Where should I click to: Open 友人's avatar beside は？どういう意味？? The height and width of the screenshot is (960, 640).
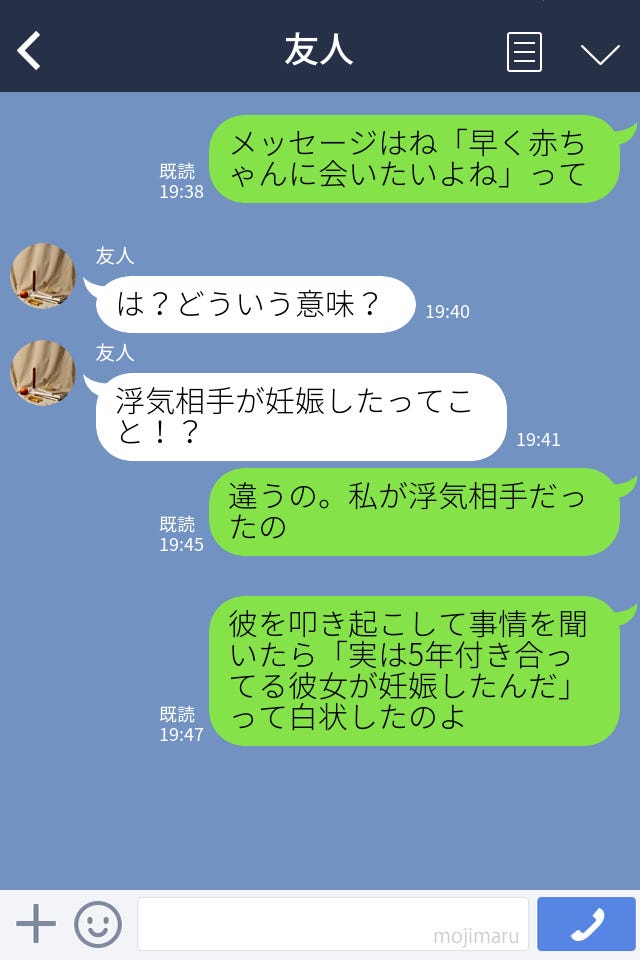pyautogui.click(x=43, y=276)
